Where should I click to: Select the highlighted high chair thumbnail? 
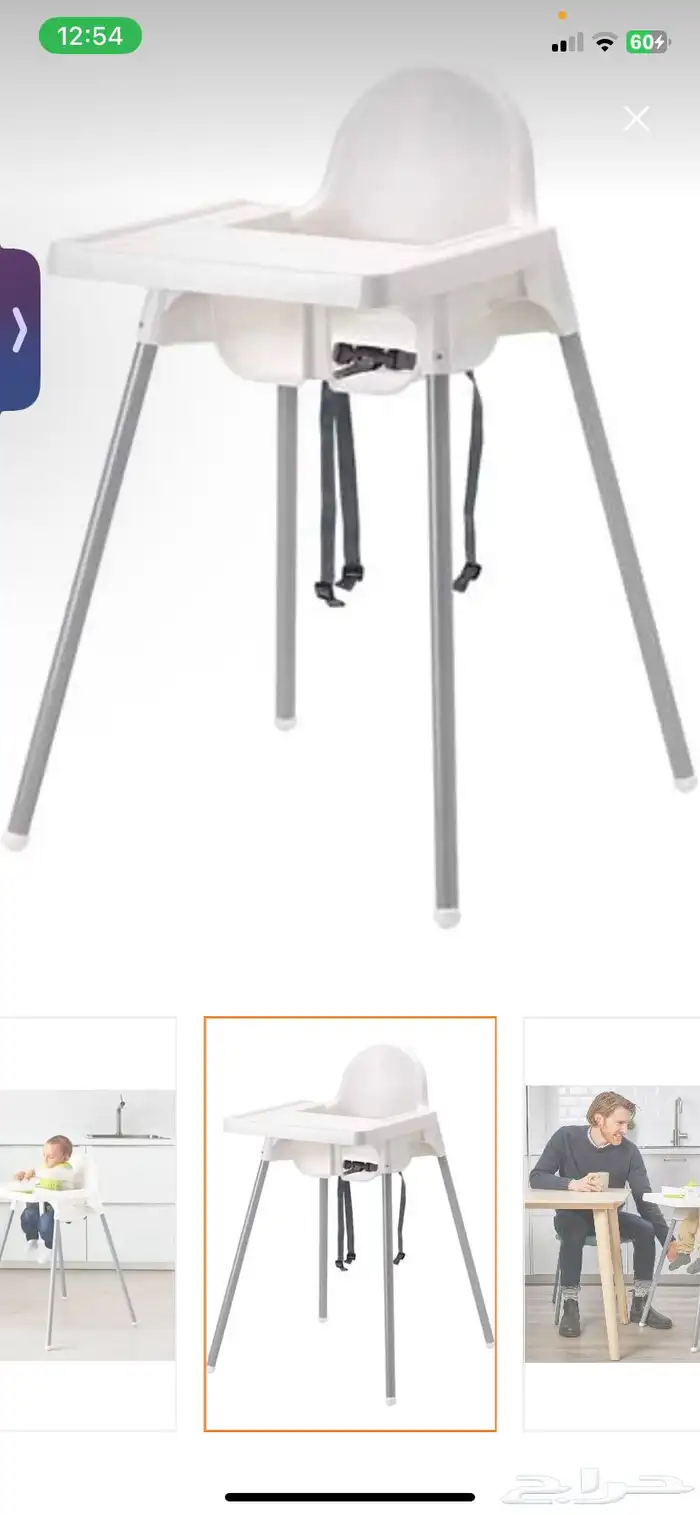point(350,1223)
